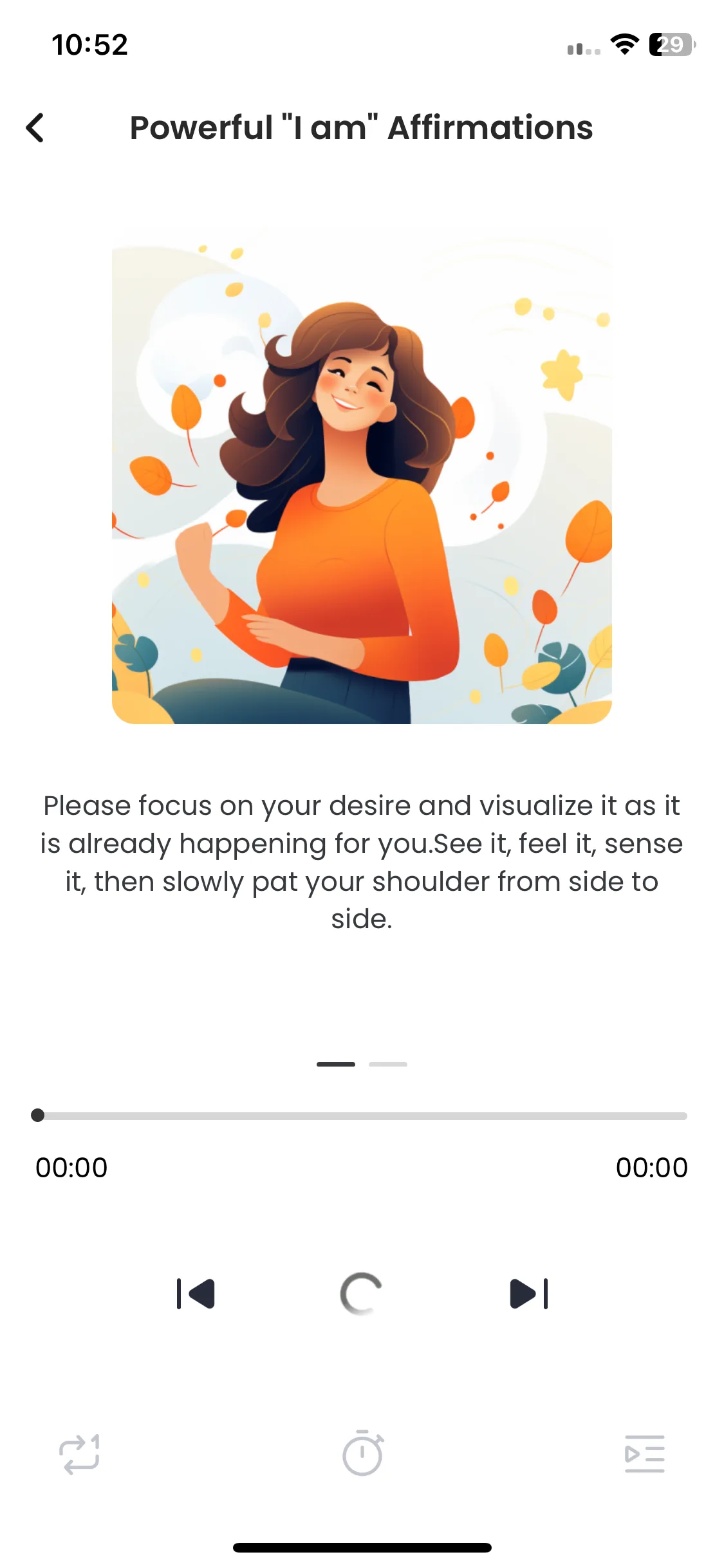The image size is (724, 1568).
Task: Switch to the second page indicator
Action: (387, 1064)
